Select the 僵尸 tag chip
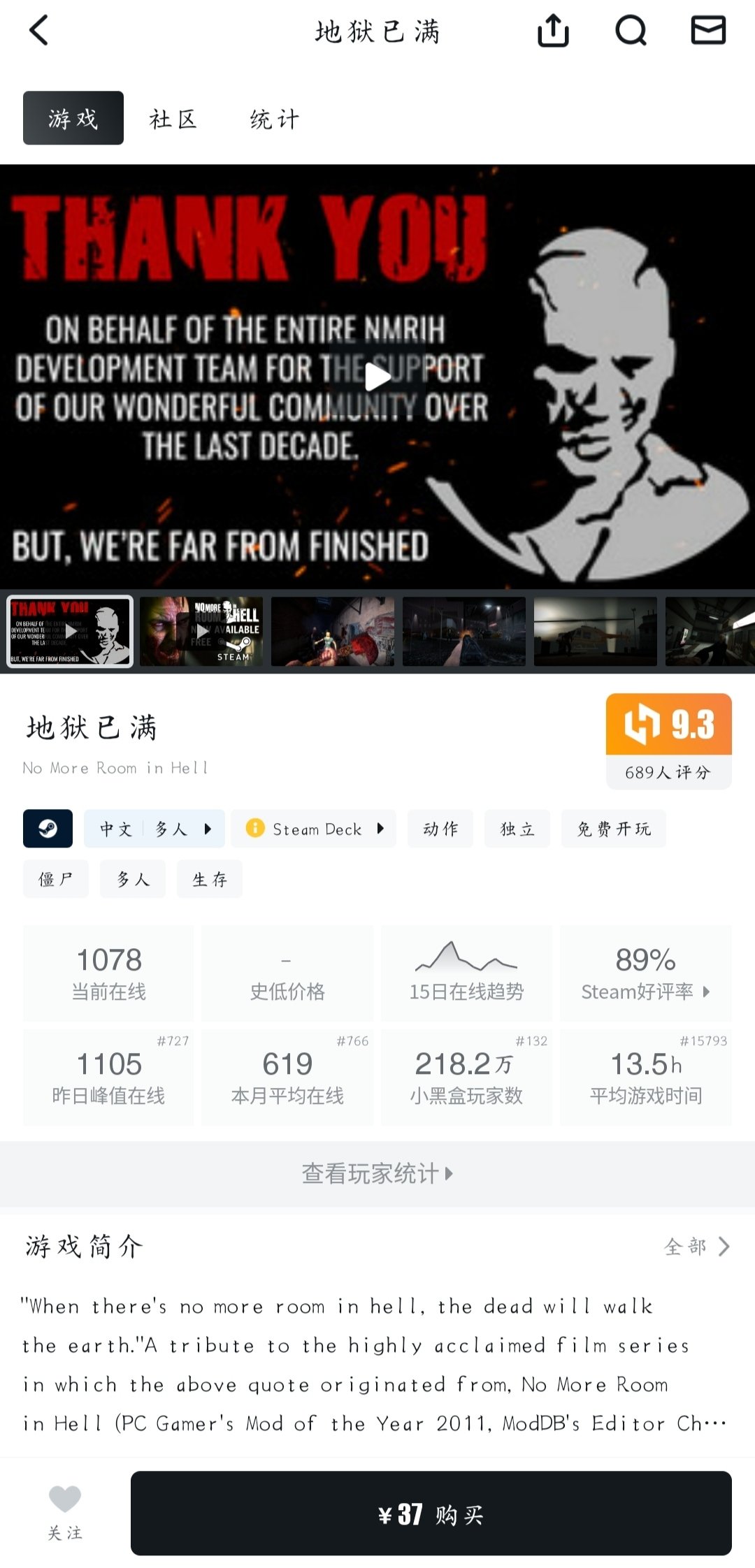The image size is (755, 1568). tap(56, 879)
